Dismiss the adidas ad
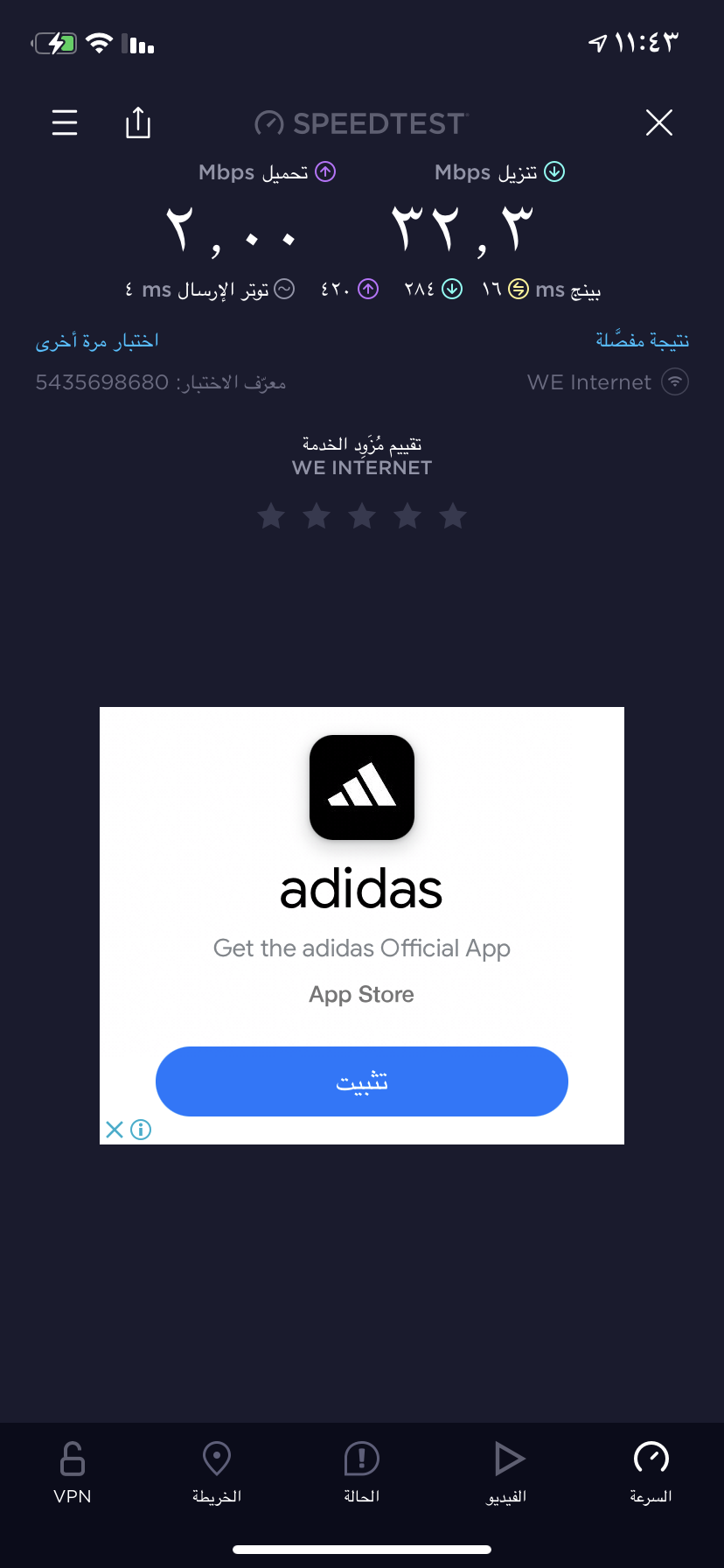724x1568 pixels. pos(114,1130)
